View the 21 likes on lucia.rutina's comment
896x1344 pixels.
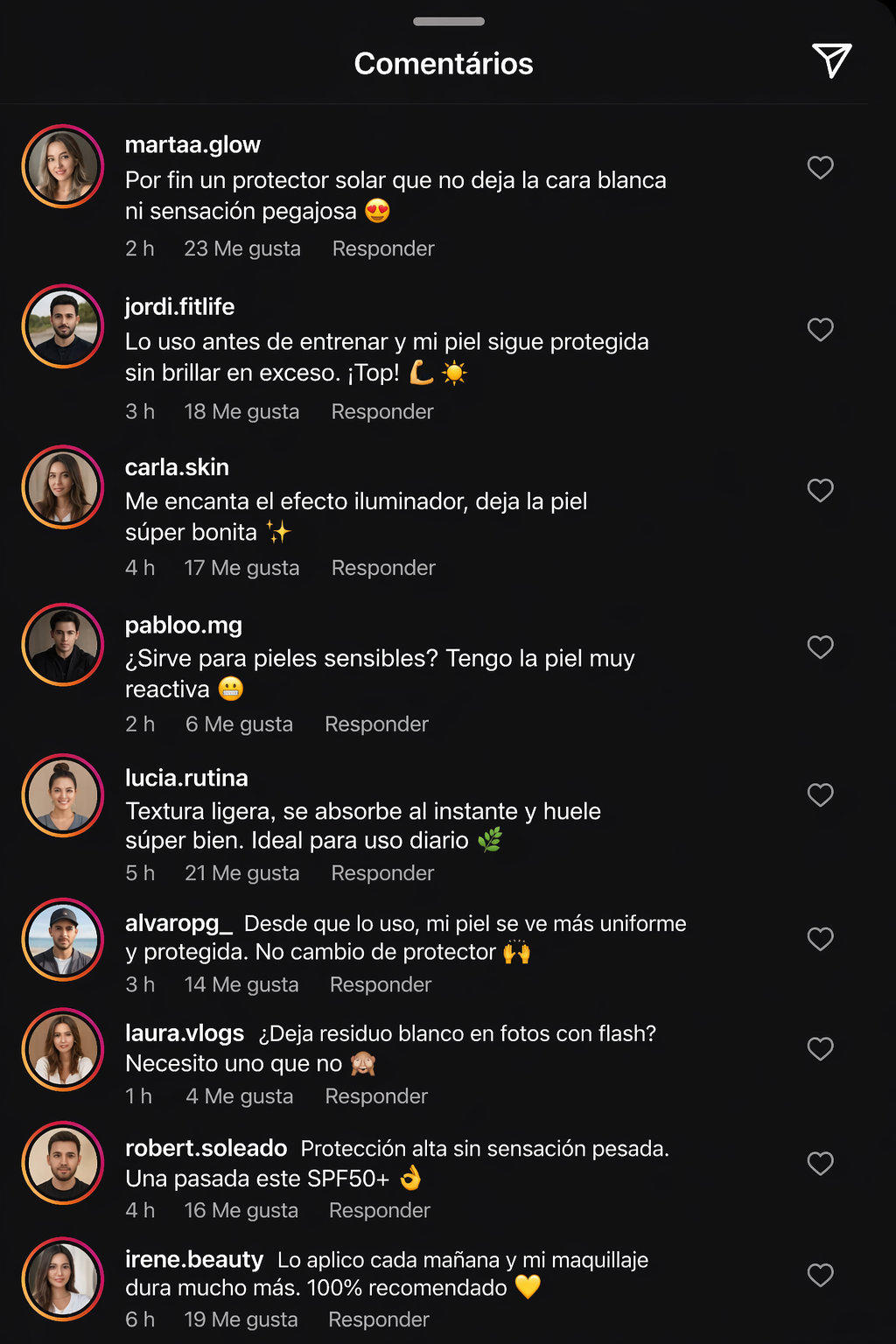[241, 873]
